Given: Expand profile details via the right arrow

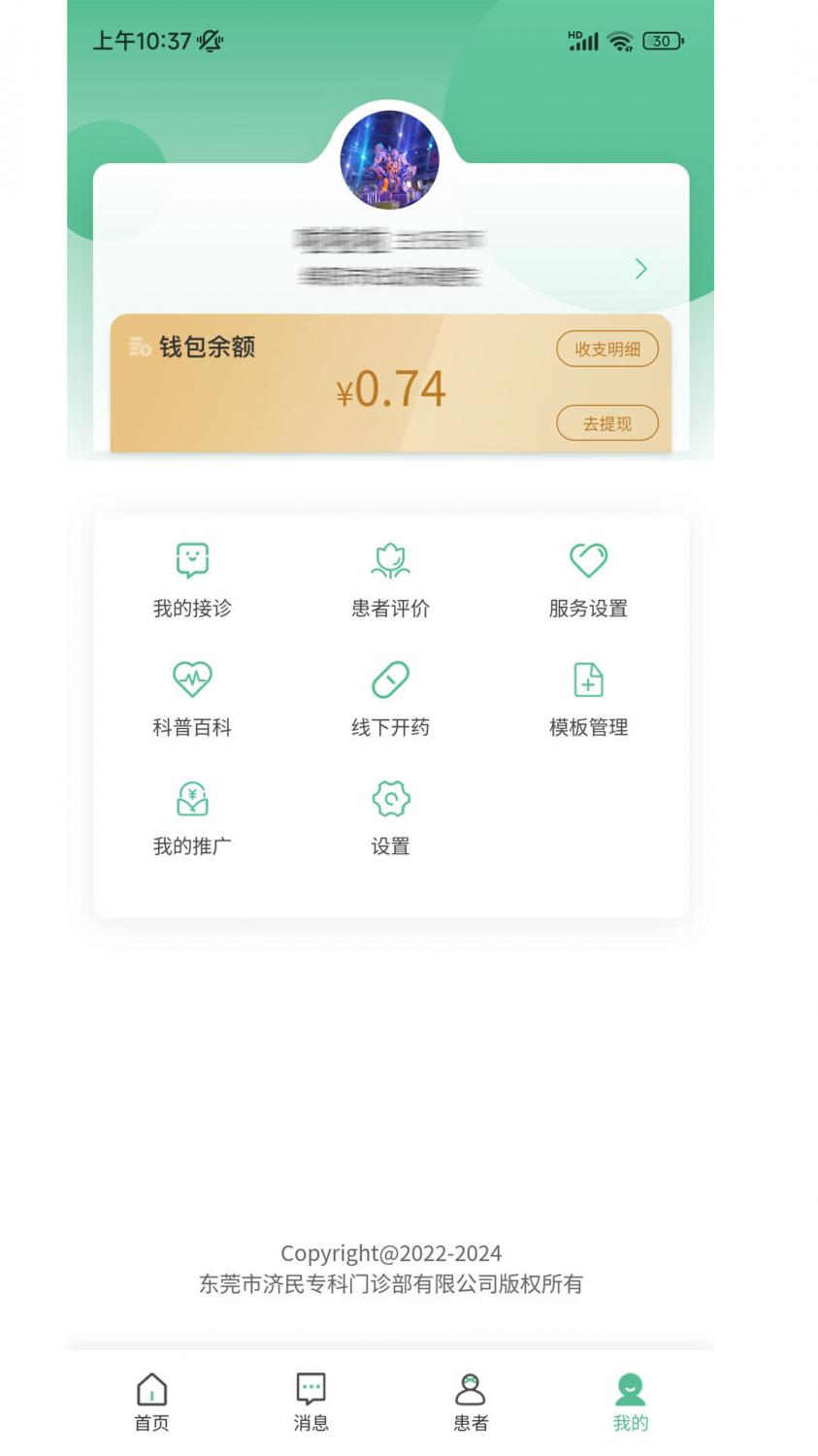Looking at the screenshot, I should [639, 269].
